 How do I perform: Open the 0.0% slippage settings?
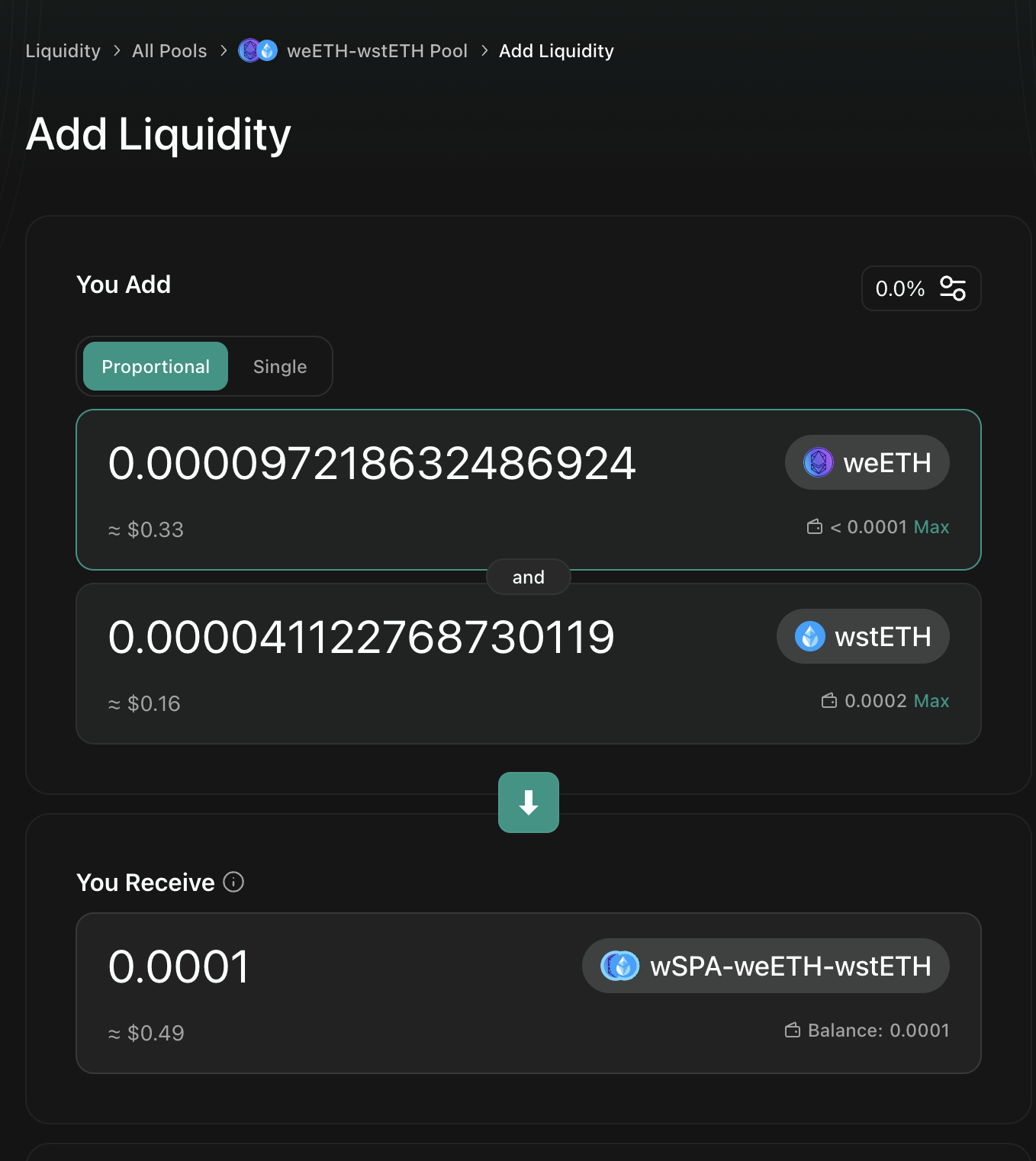click(921, 288)
